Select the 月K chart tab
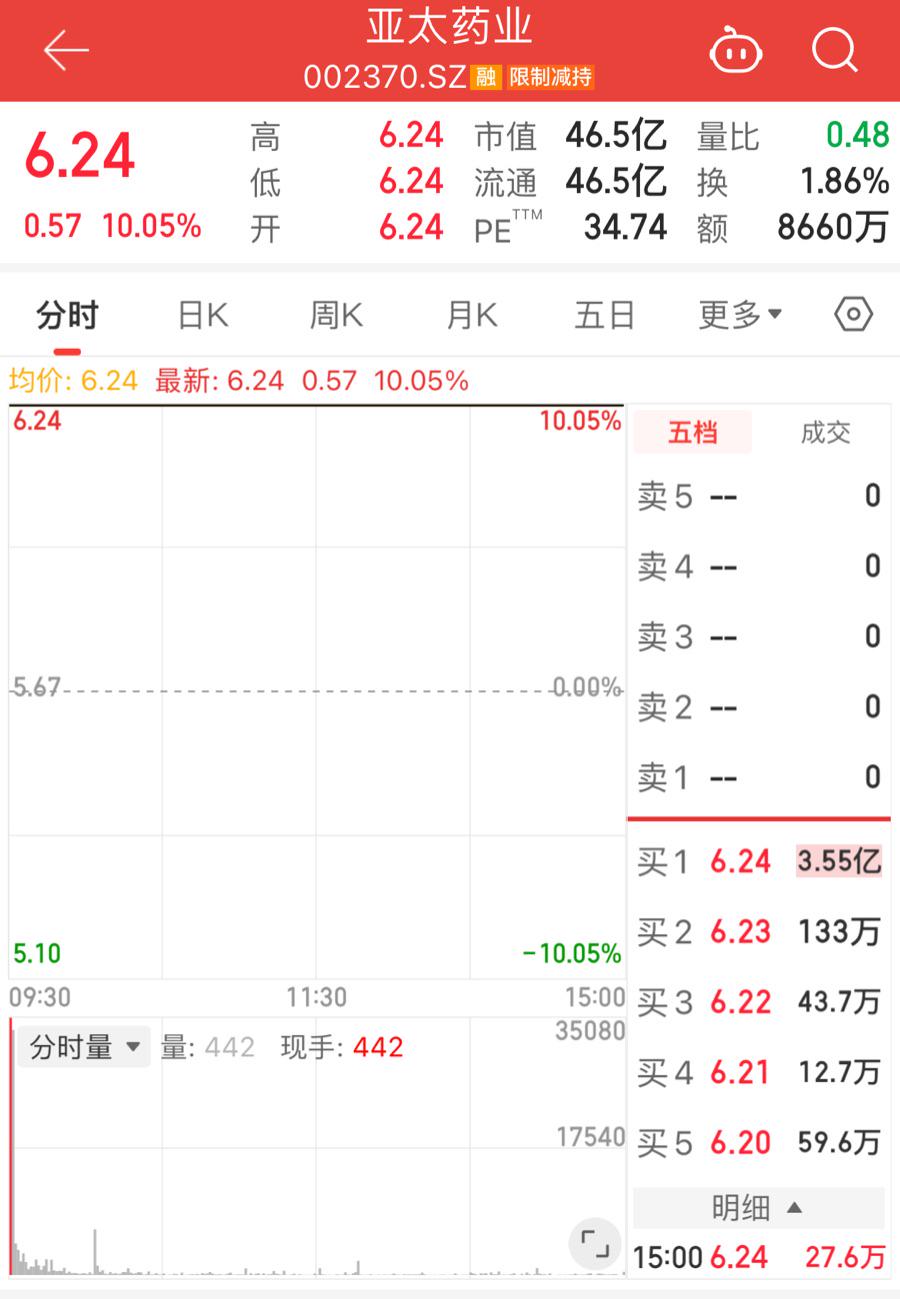The image size is (900, 1299). tap(471, 316)
